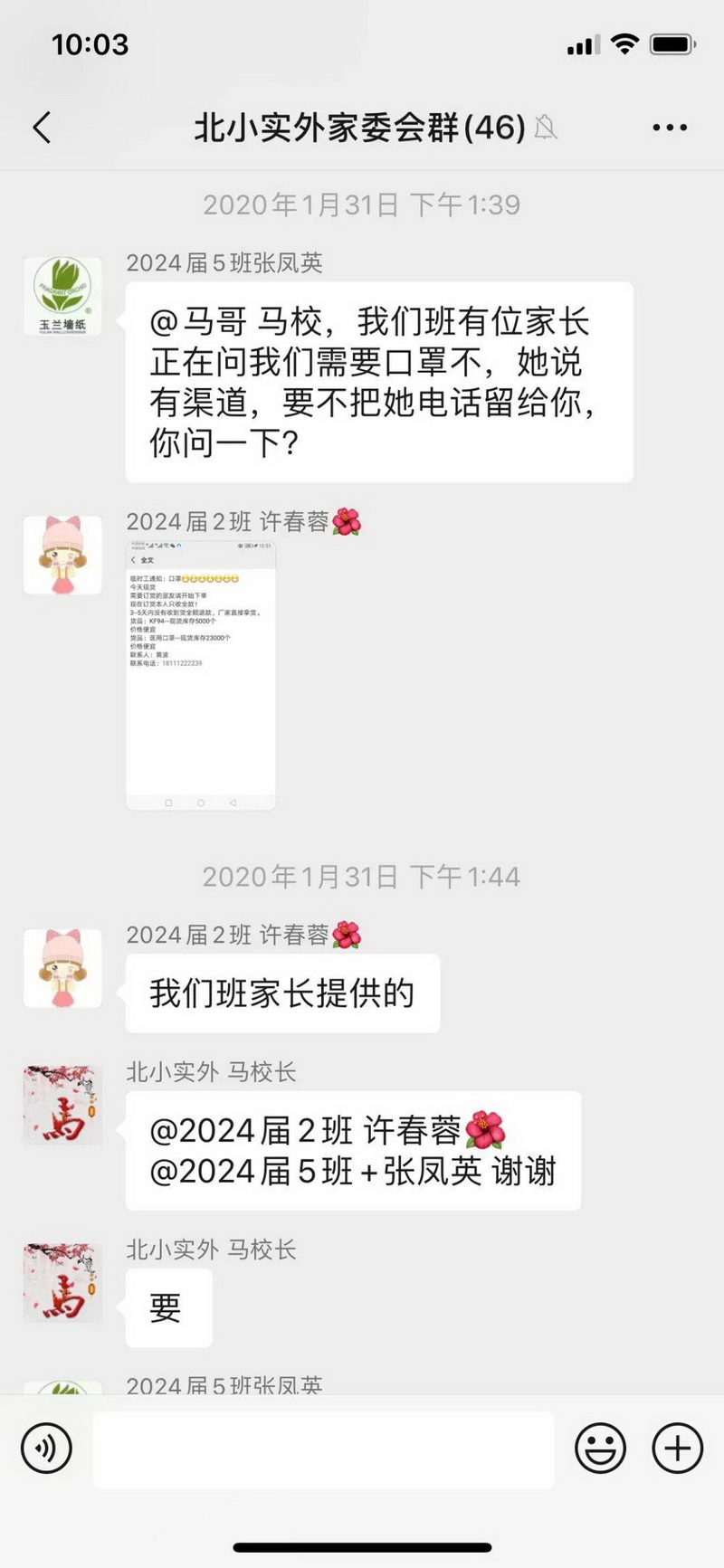Open the plus attachments menu
Viewport: 724px width, 1568px height.
click(677, 1449)
